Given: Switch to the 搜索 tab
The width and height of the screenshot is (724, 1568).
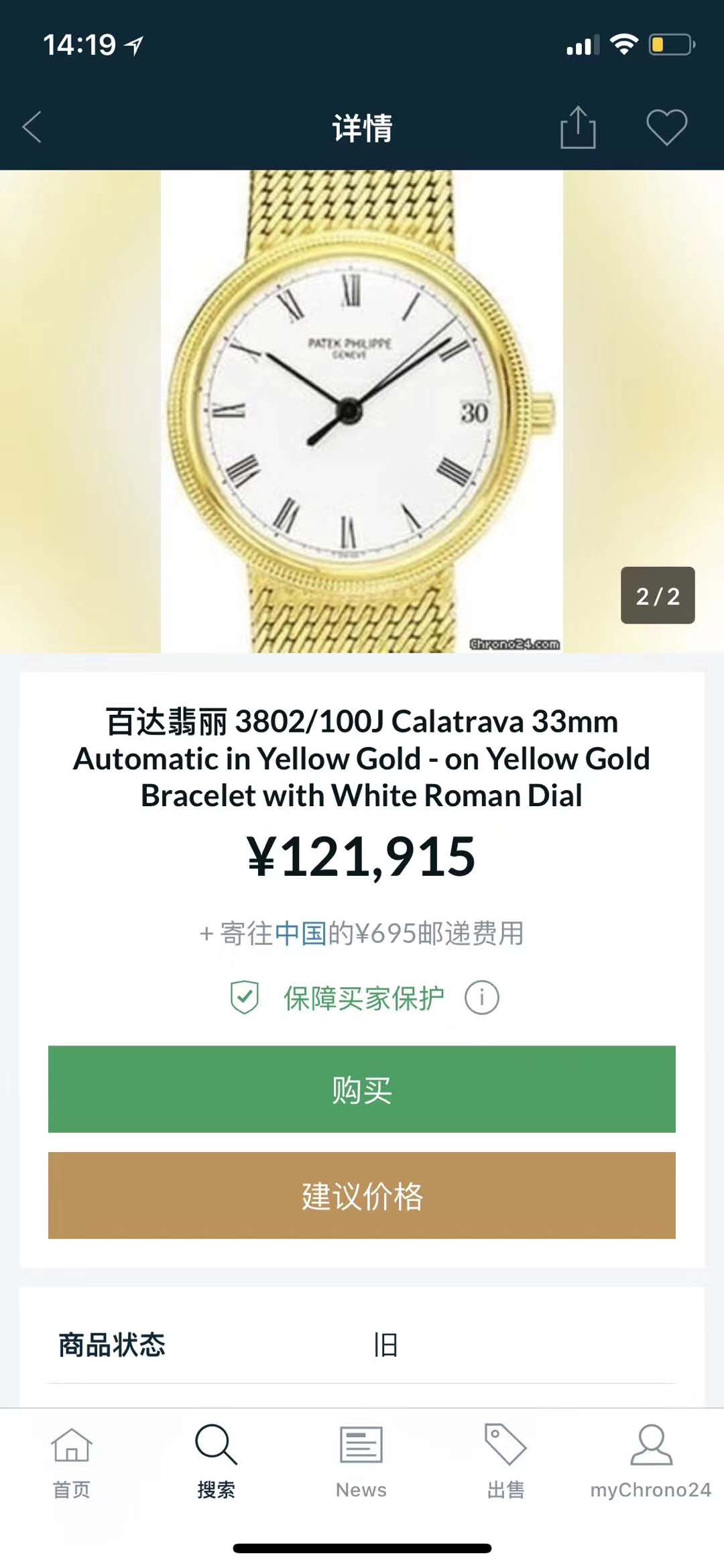Looking at the screenshot, I should [216, 1462].
